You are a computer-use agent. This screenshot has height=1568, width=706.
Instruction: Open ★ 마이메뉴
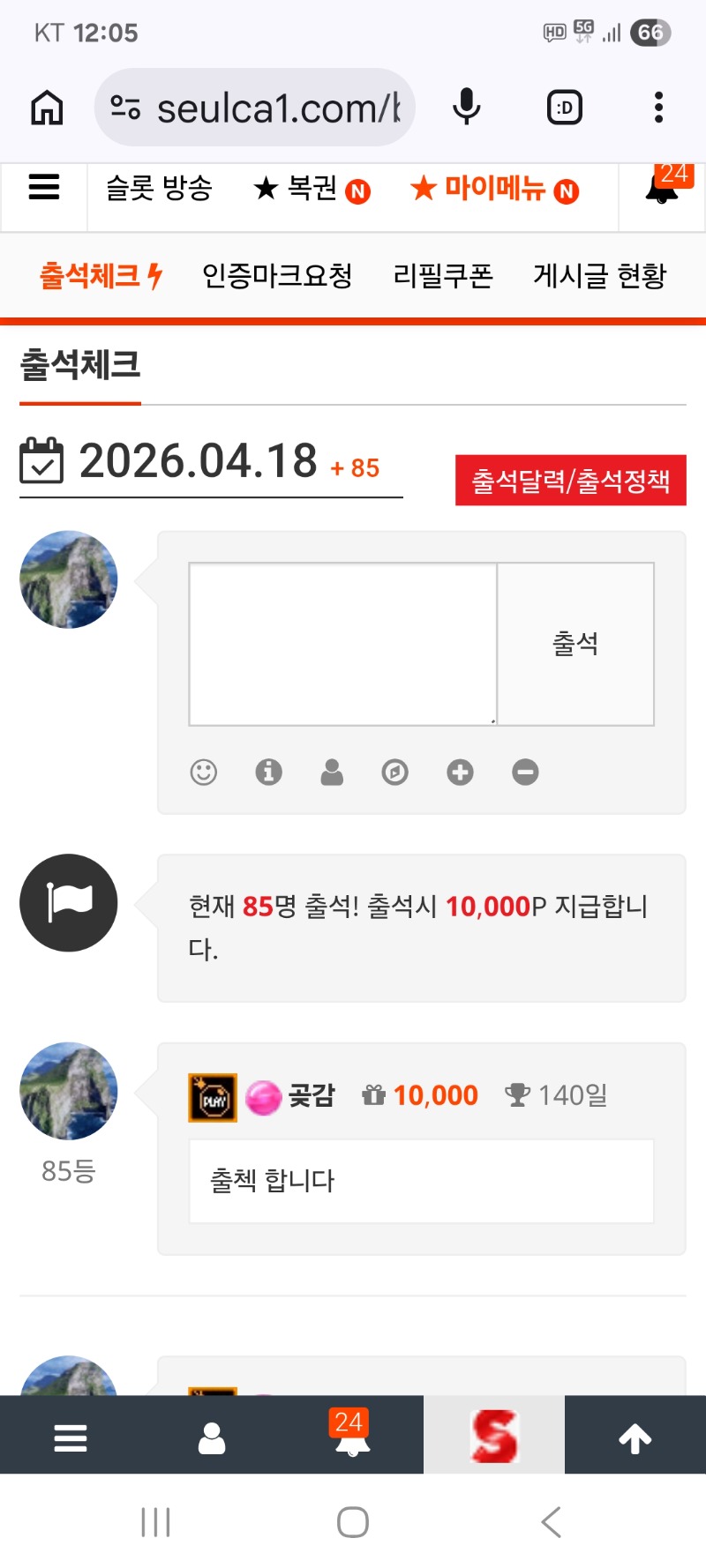[494, 189]
